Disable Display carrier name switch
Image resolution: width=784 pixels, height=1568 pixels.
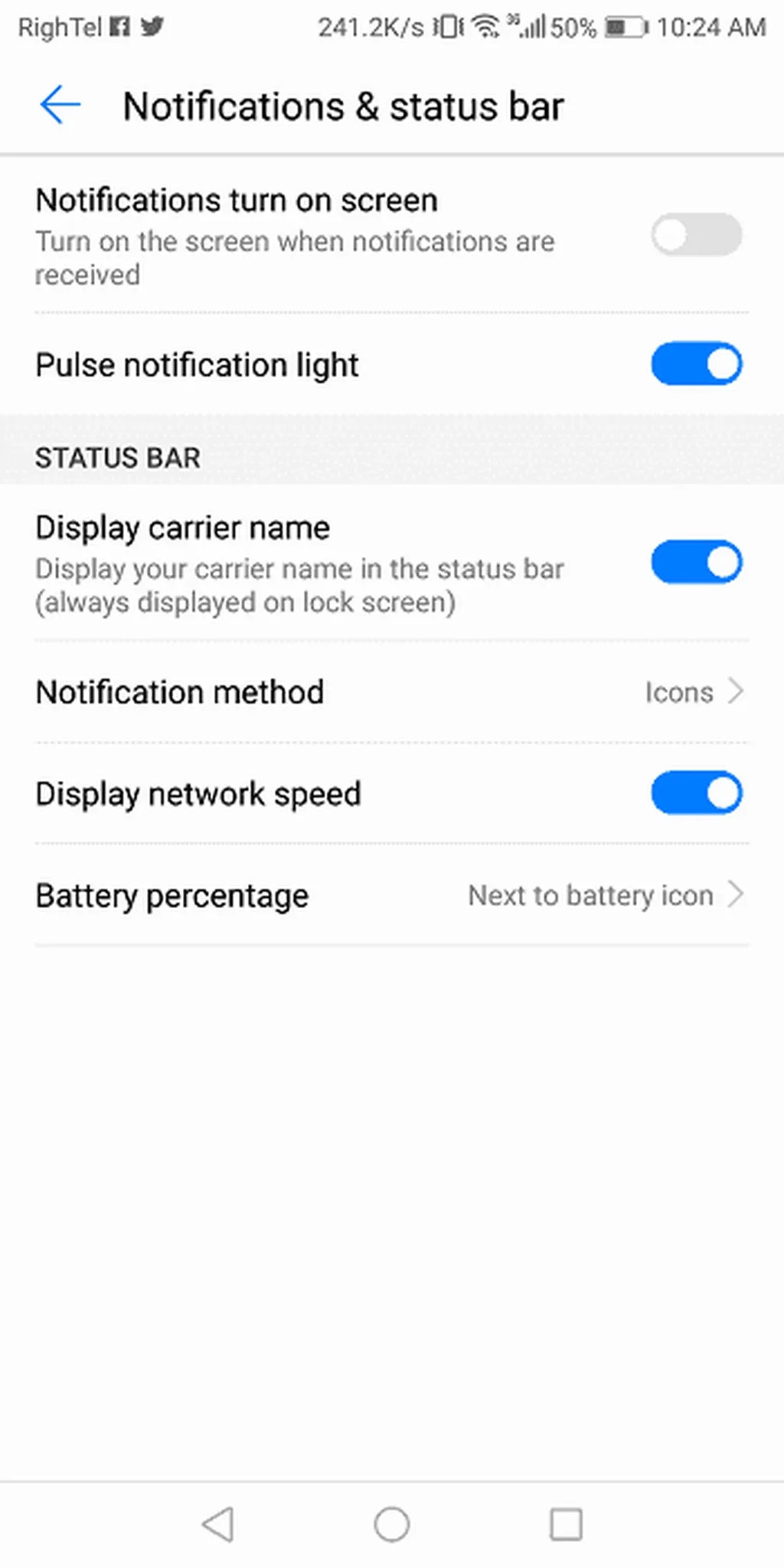(x=696, y=563)
